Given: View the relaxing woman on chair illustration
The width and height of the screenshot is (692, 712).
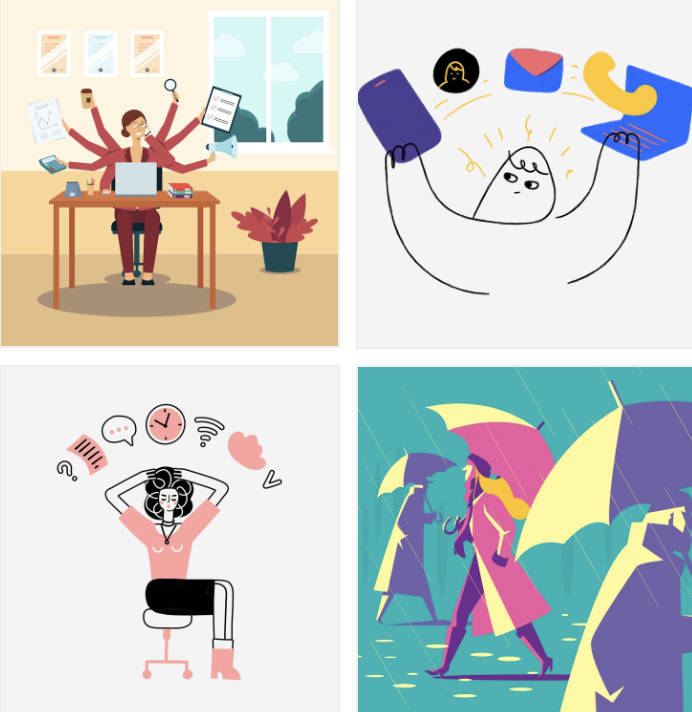Looking at the screenshot, I should coord(170,538).
